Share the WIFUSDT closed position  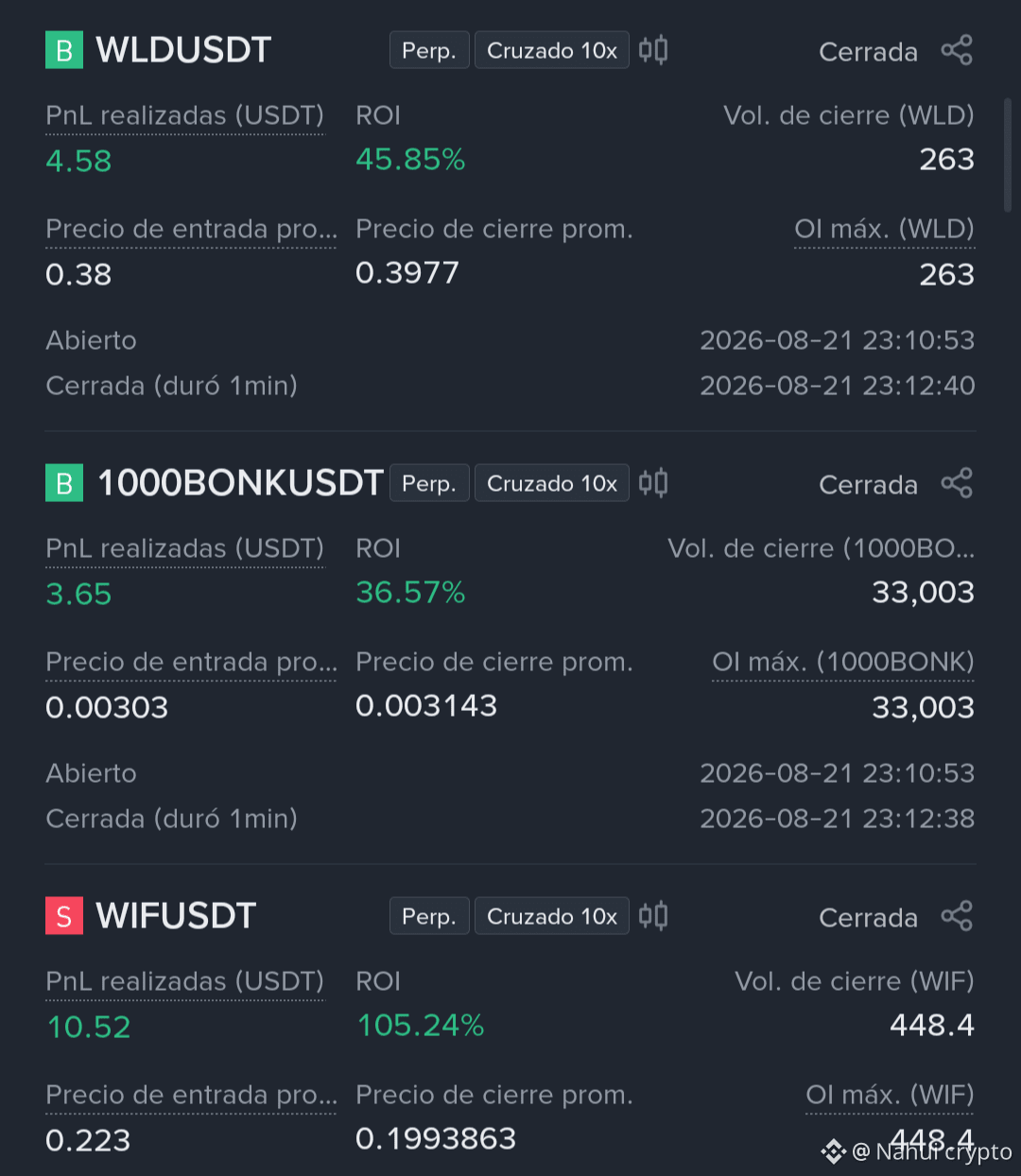click(957, 916)
